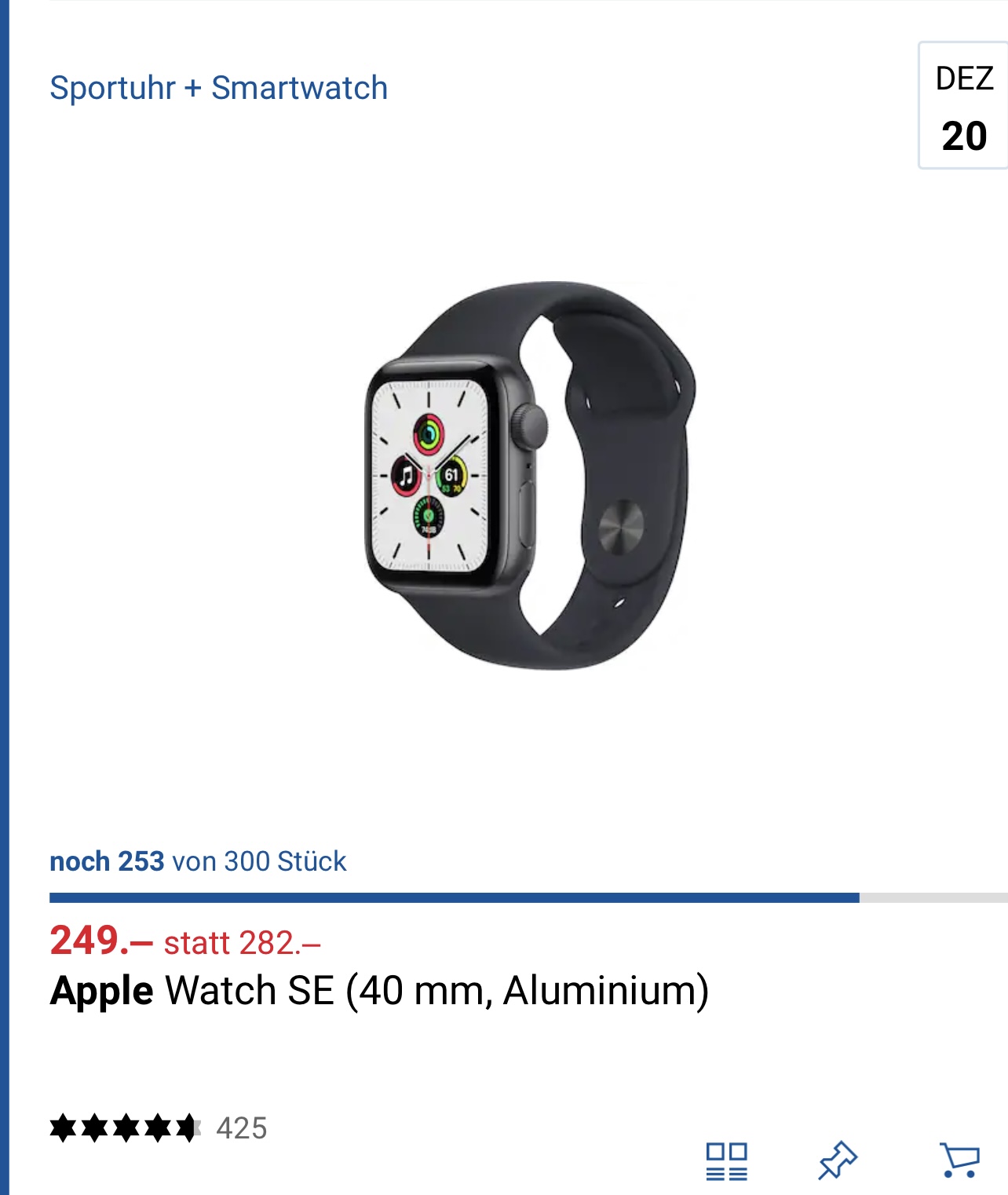Image resolution: width=1008 pixels, height=1195 pixels.
Task: Open the Apple Watch SE product image
Action: point(531,476)
